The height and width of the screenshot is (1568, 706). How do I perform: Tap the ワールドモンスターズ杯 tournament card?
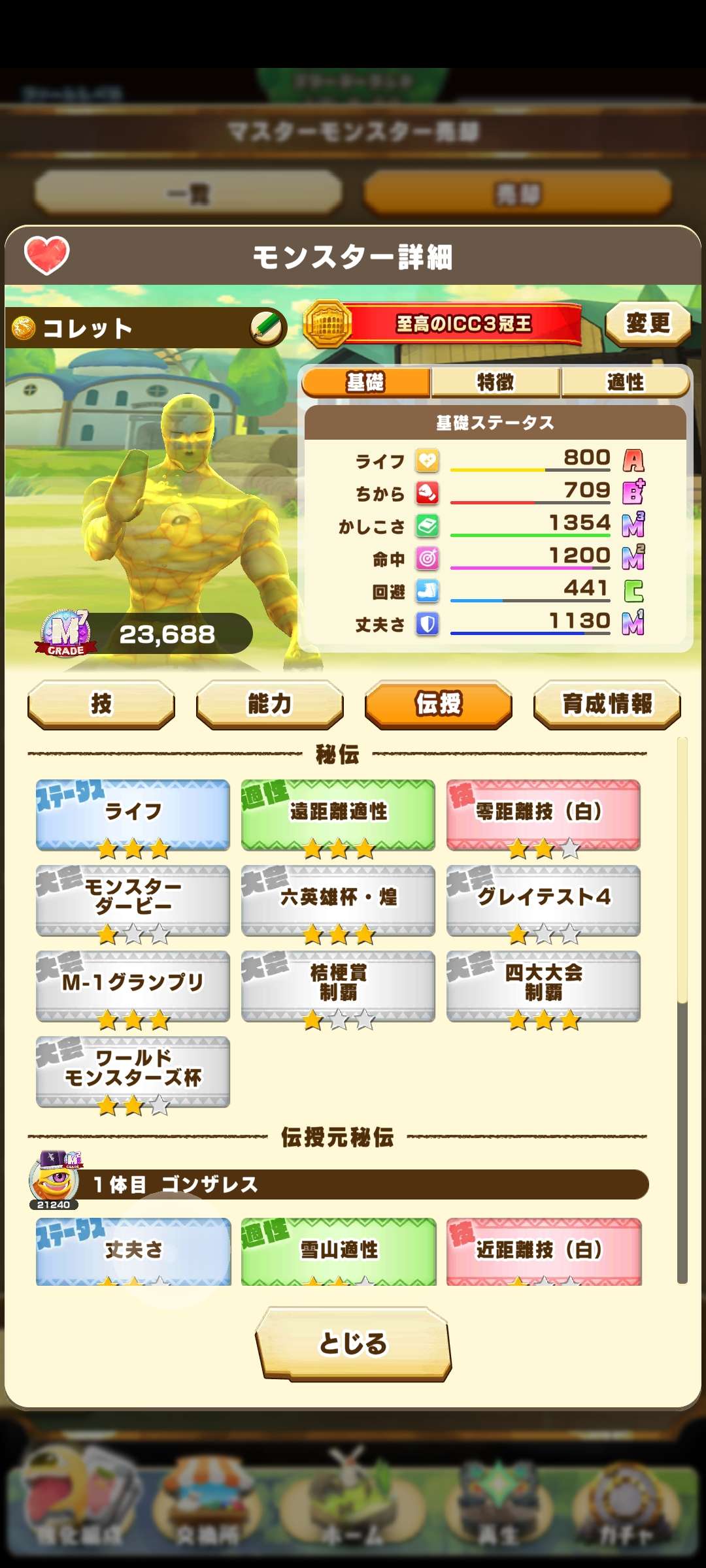[x=133, y=1071]
